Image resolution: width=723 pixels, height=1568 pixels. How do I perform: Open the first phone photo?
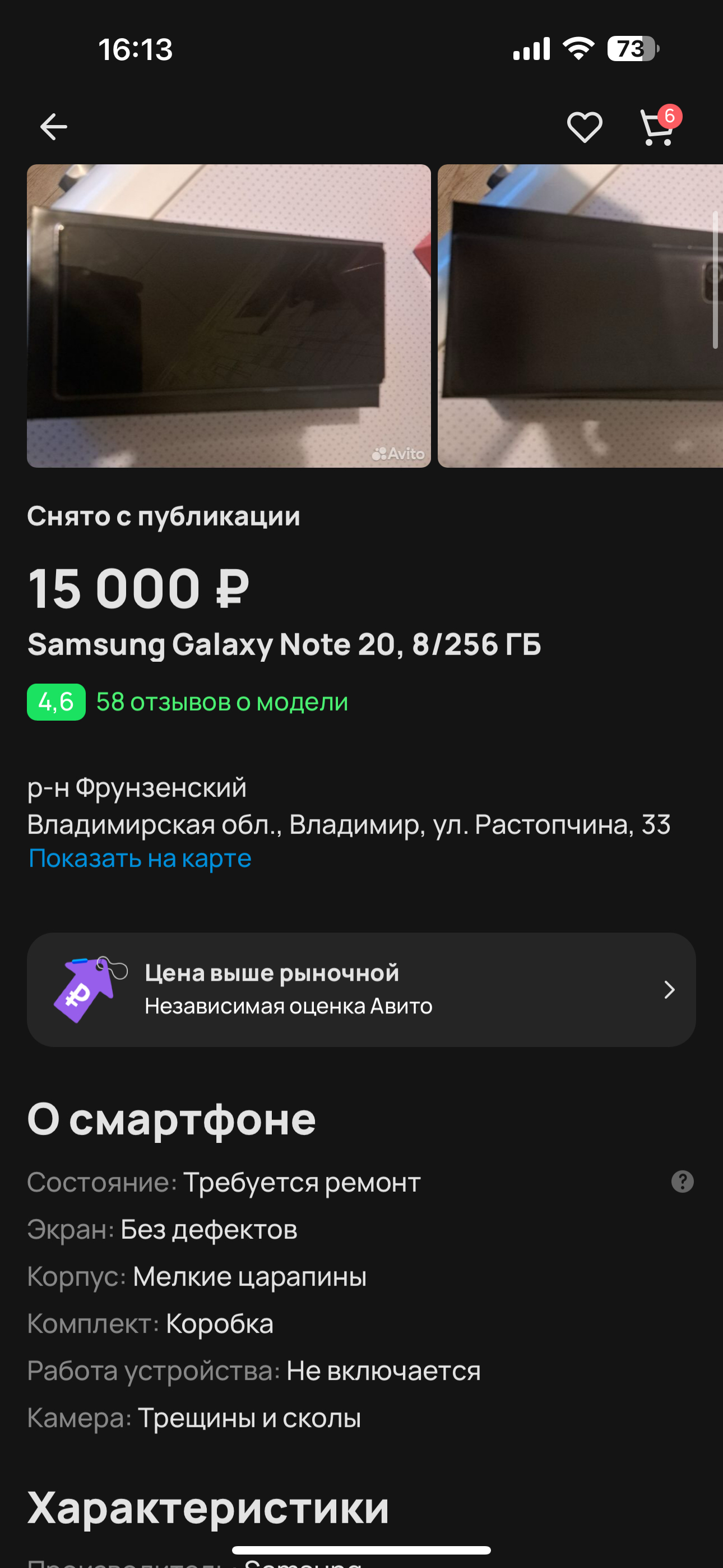pos(229,316)
